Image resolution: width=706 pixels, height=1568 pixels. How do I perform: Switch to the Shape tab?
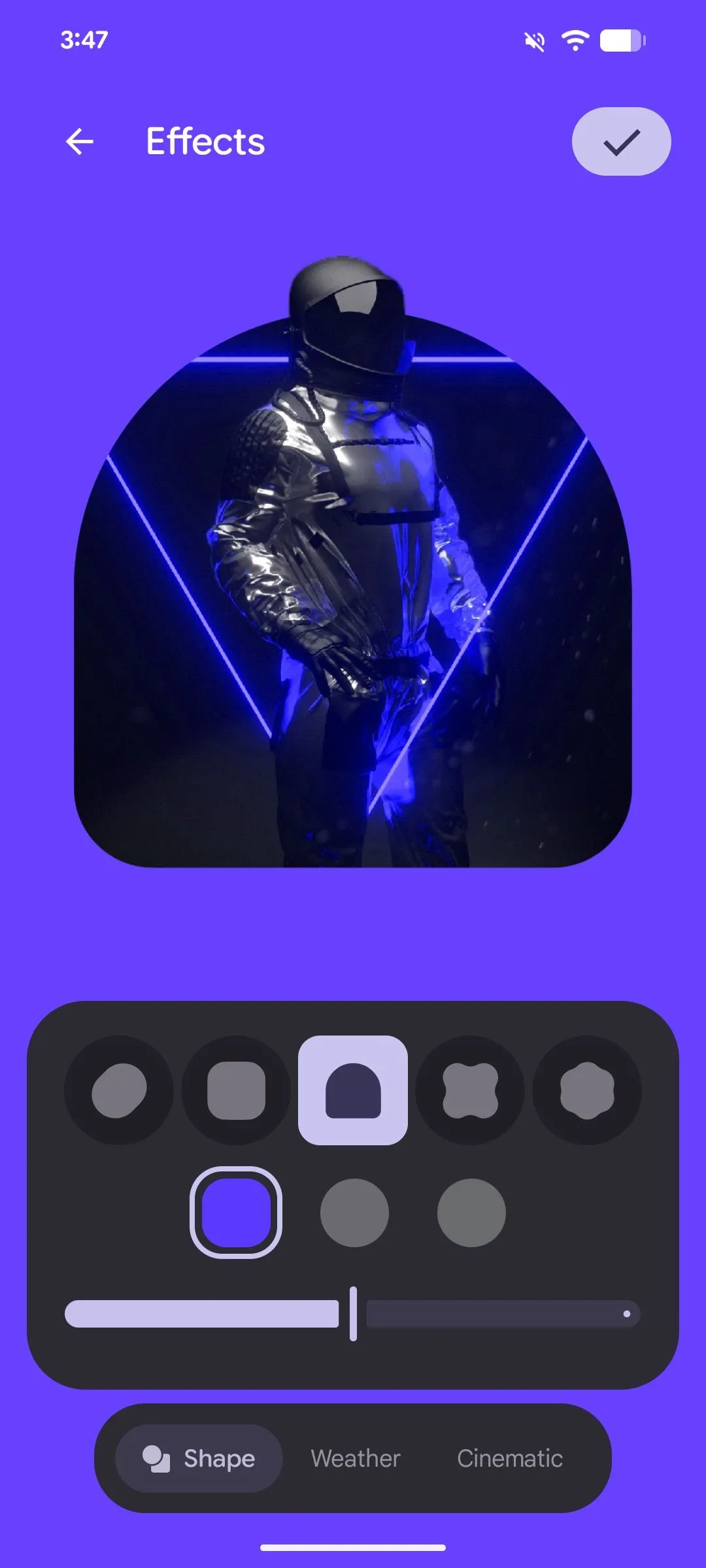tap(199, 1458)
